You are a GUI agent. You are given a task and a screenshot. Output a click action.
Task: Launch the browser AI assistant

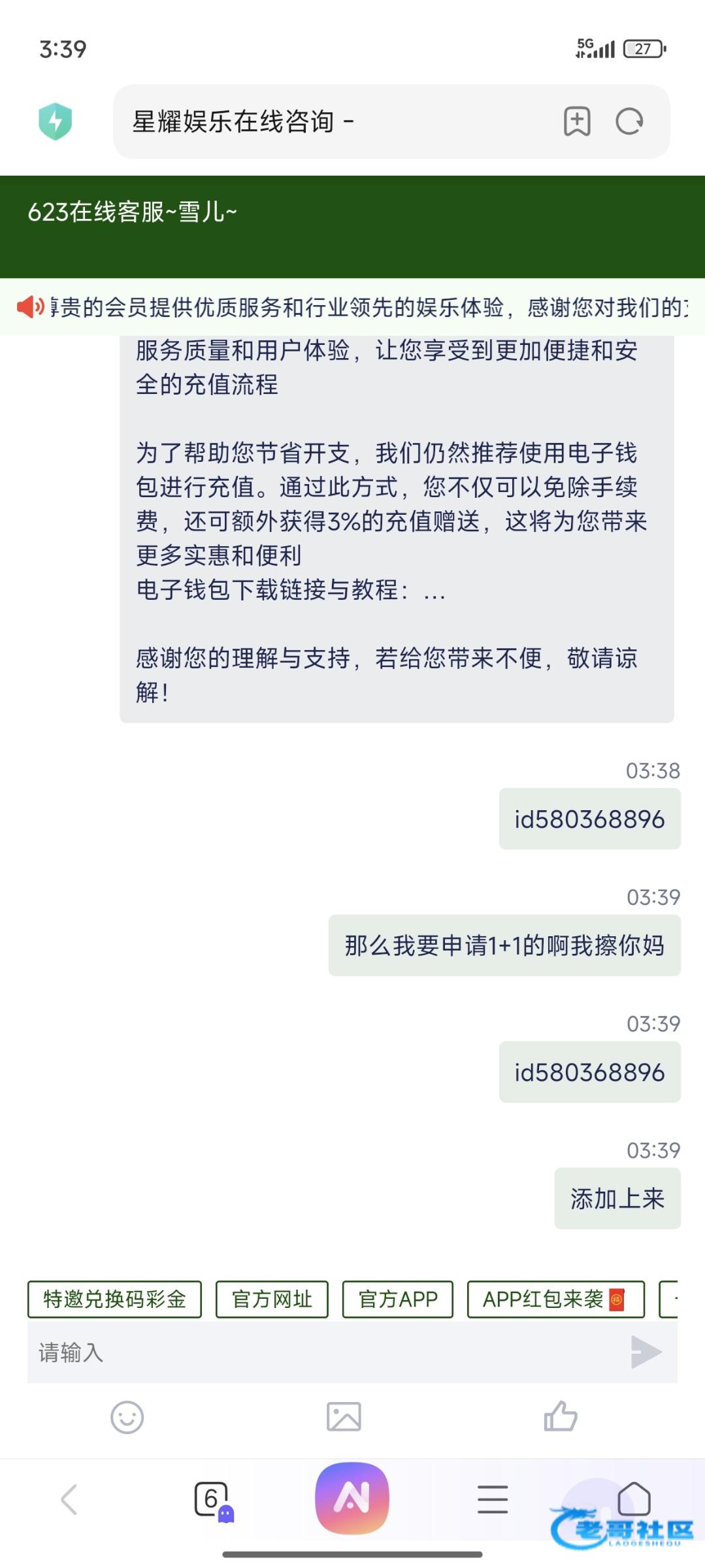pyautogui.click(x=352, y=1497)
